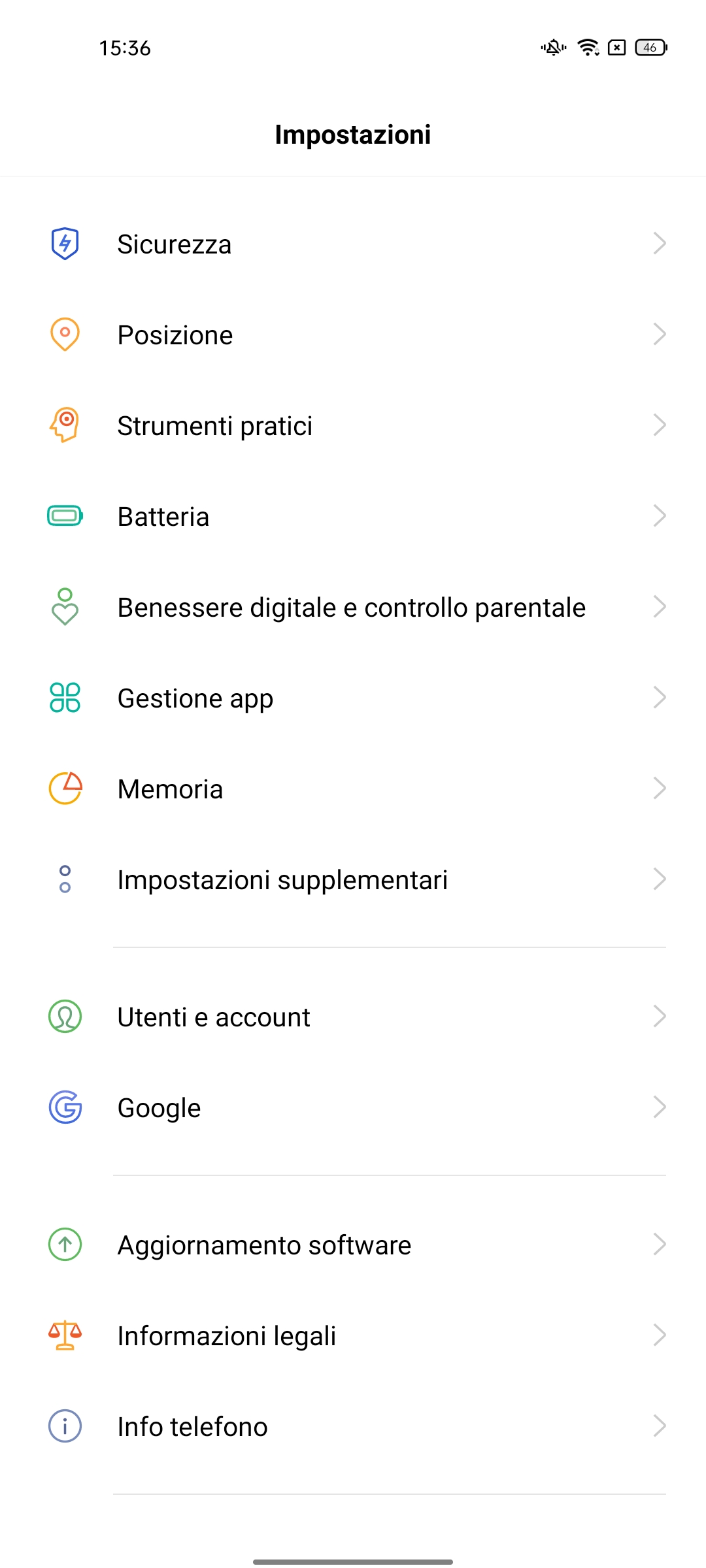Image resolution: width=706 pixels, height=1568 pixels.
Task: Open Utenti e account
Action: 353,1017
